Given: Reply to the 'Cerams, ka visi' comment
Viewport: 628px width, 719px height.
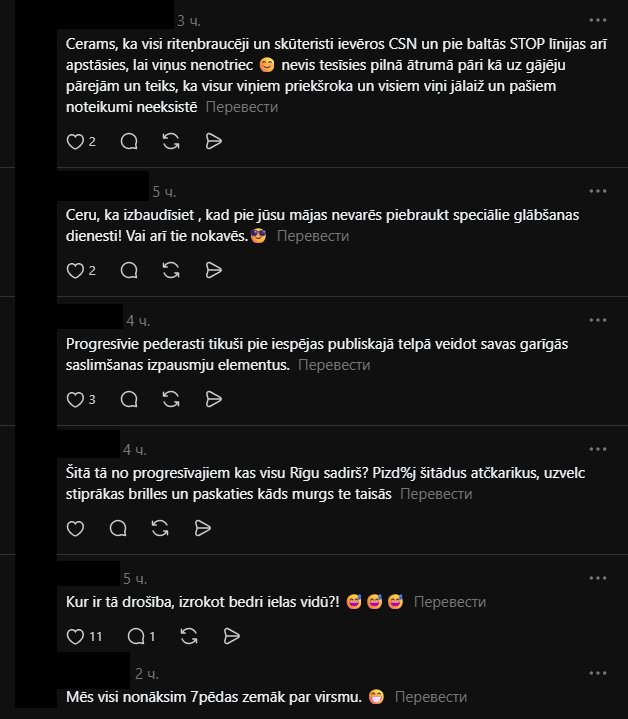Looking at the screenshot, I should pyautogui.click(x=129, y=142).
